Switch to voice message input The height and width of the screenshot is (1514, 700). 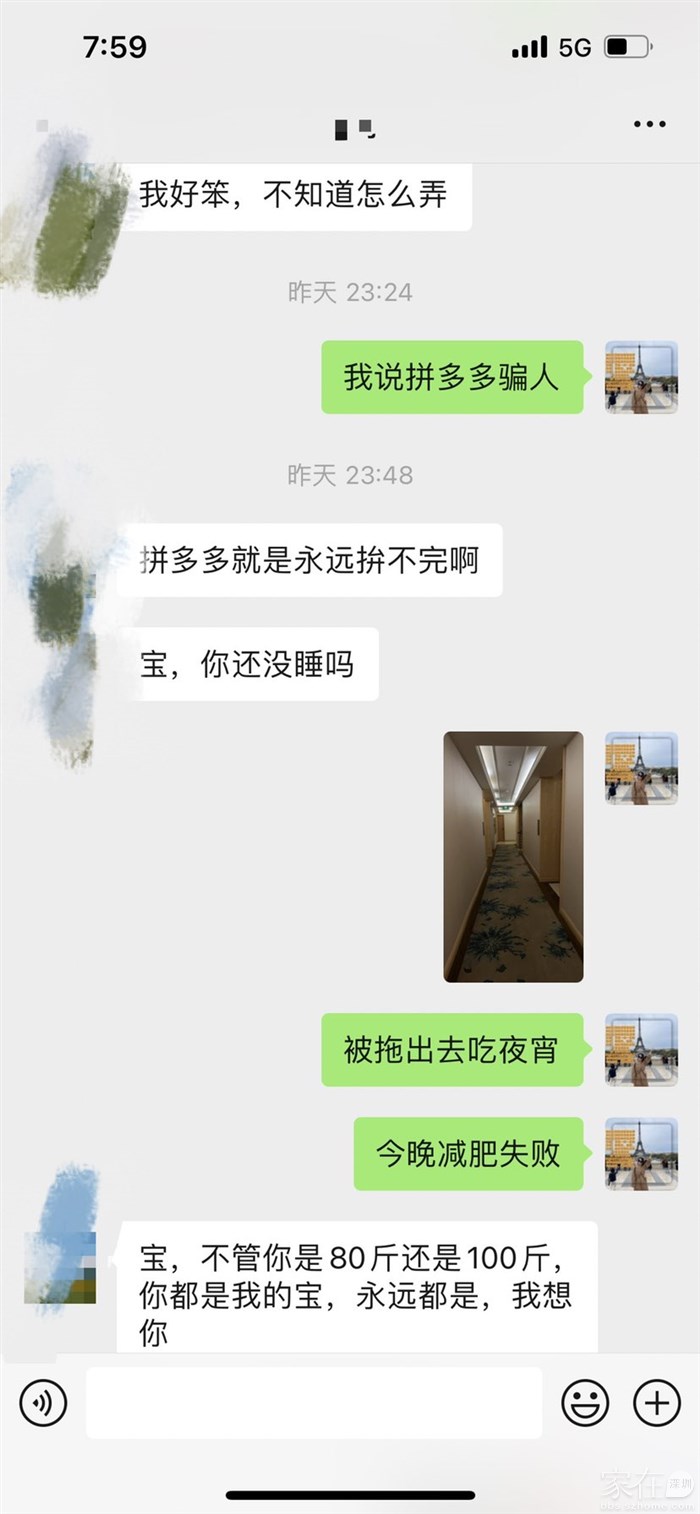click(43, 1403)
